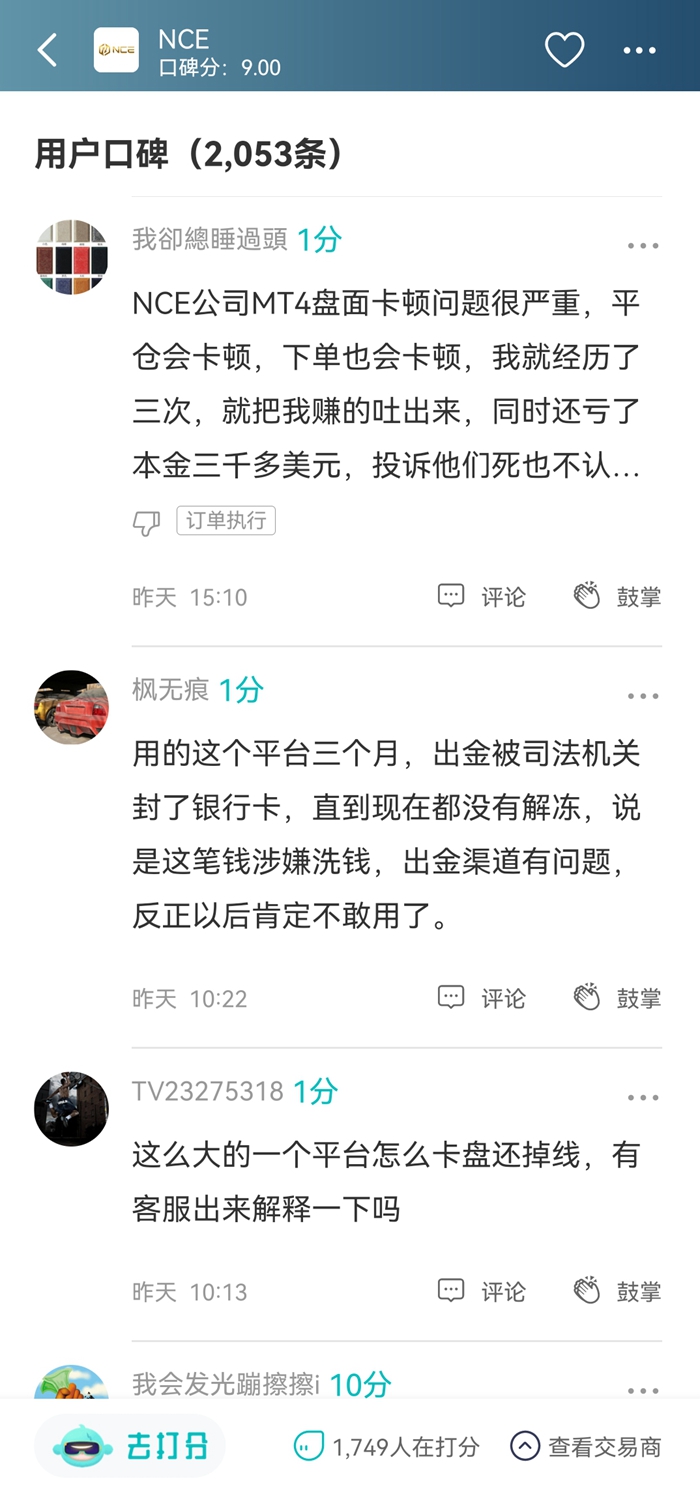
Task: Comment on 枫无痕's review
Action: click(482, 998)
